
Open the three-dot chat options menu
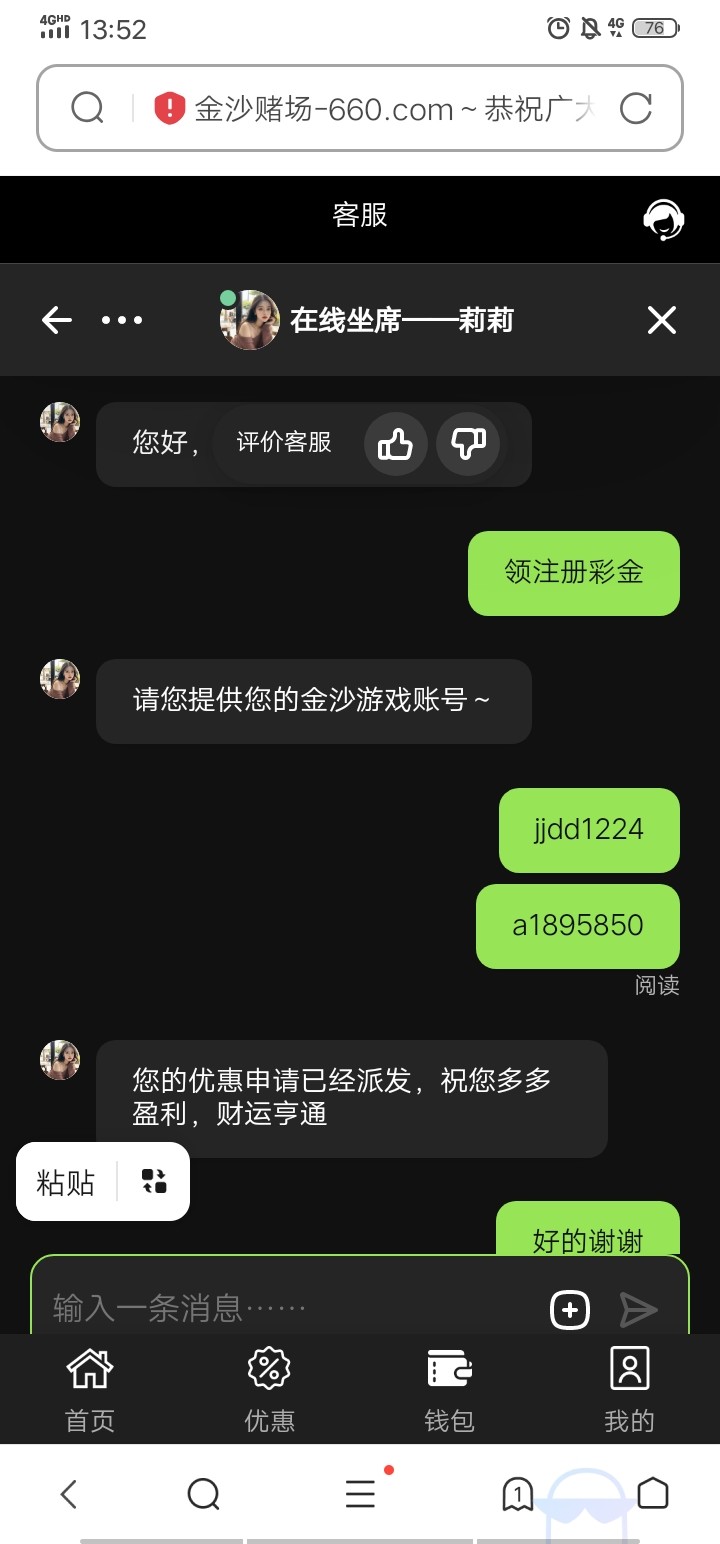(x=122, y=320)
